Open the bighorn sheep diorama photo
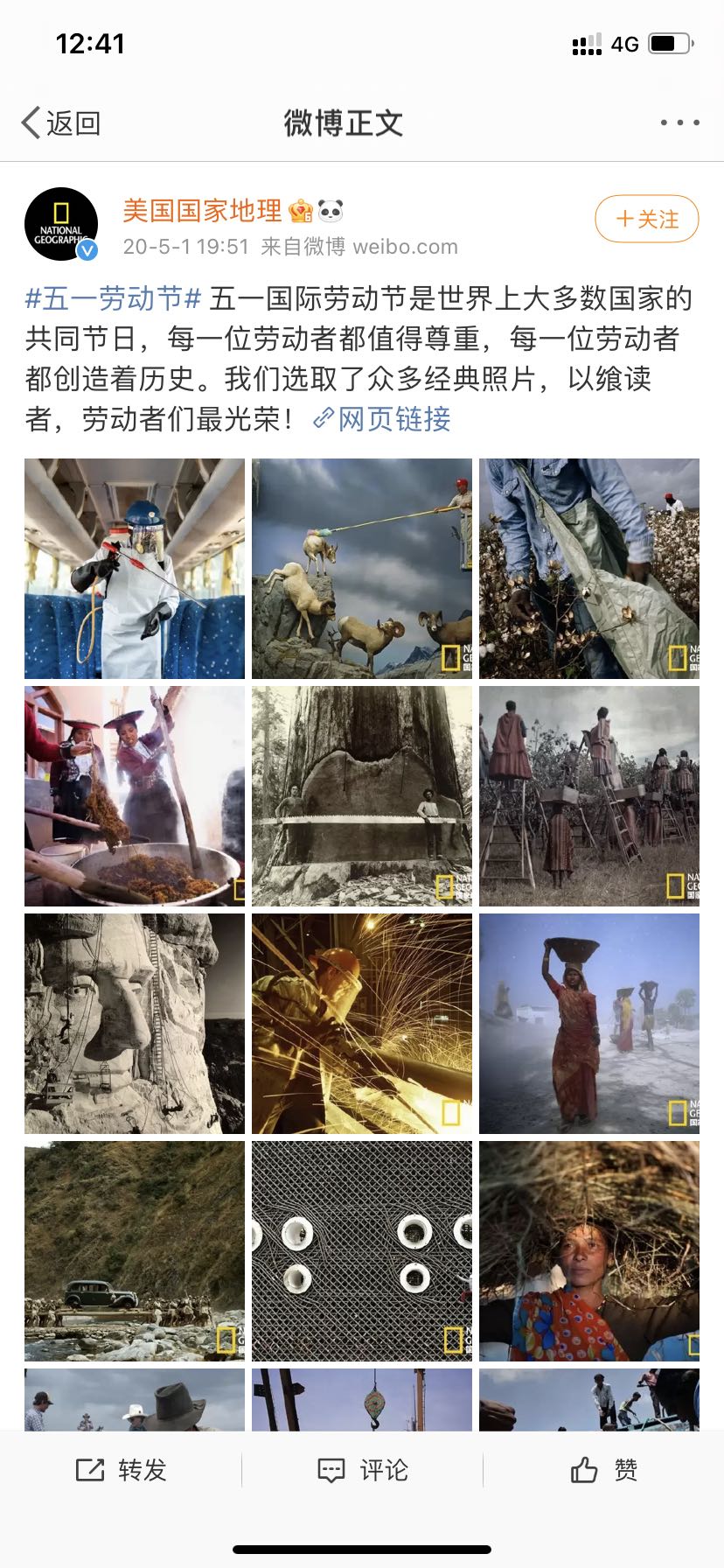The height and width of the screenshot is (1568, 724). pos(362,569)
